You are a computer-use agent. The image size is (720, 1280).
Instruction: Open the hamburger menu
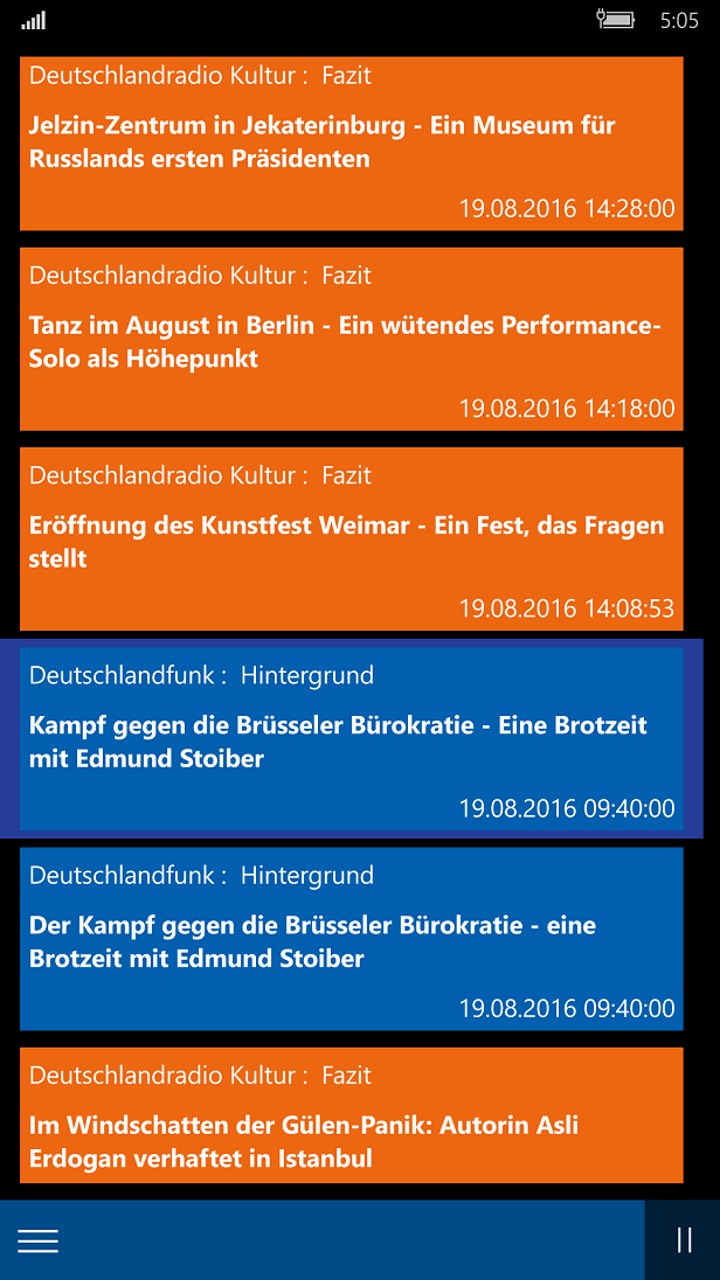tap(38, 1240)
